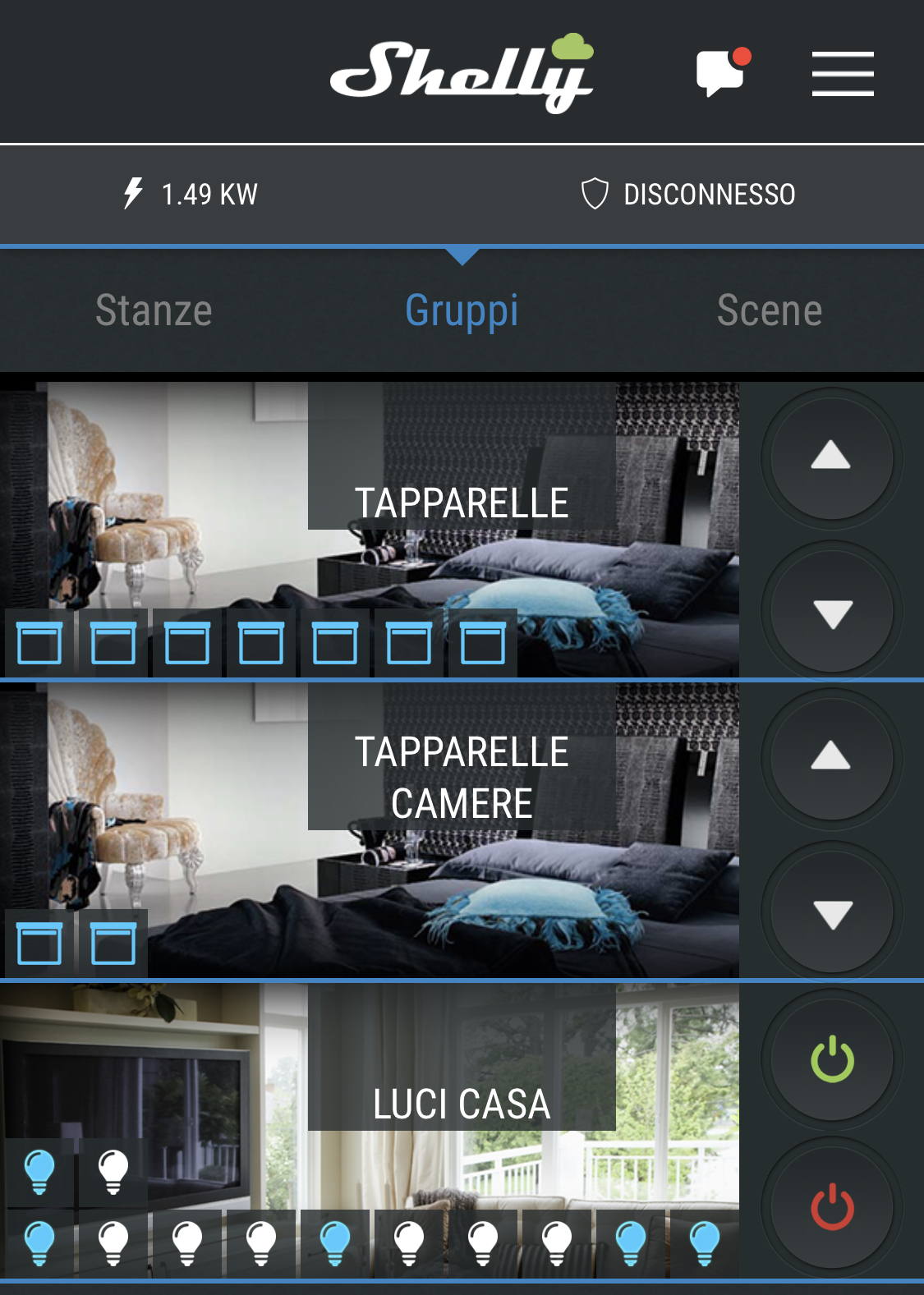The image size is (924, 1295).
Task: View the 1.49 KW power consumption
Action: (x=191, y=195)
